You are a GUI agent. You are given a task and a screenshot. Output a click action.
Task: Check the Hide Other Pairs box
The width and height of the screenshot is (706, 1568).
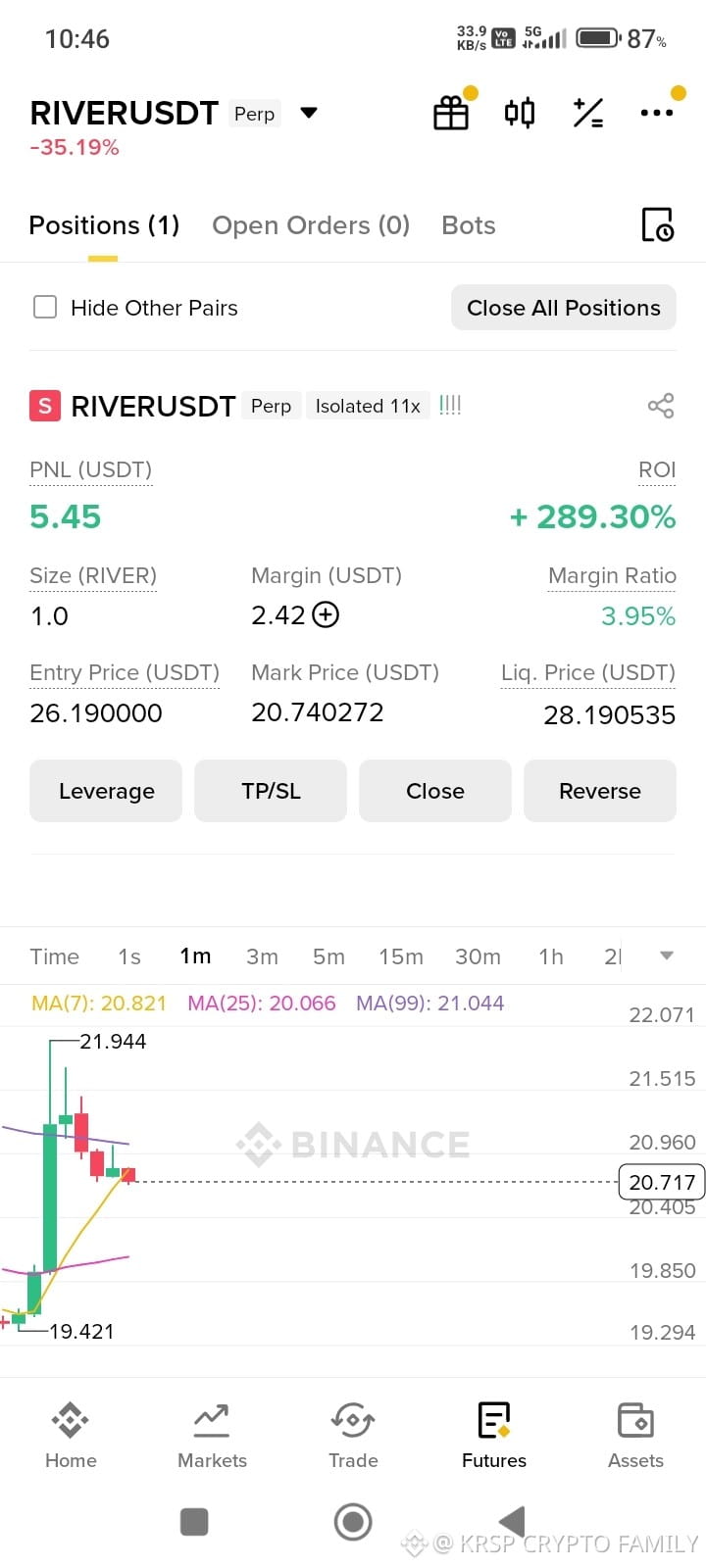coord(45,308)
